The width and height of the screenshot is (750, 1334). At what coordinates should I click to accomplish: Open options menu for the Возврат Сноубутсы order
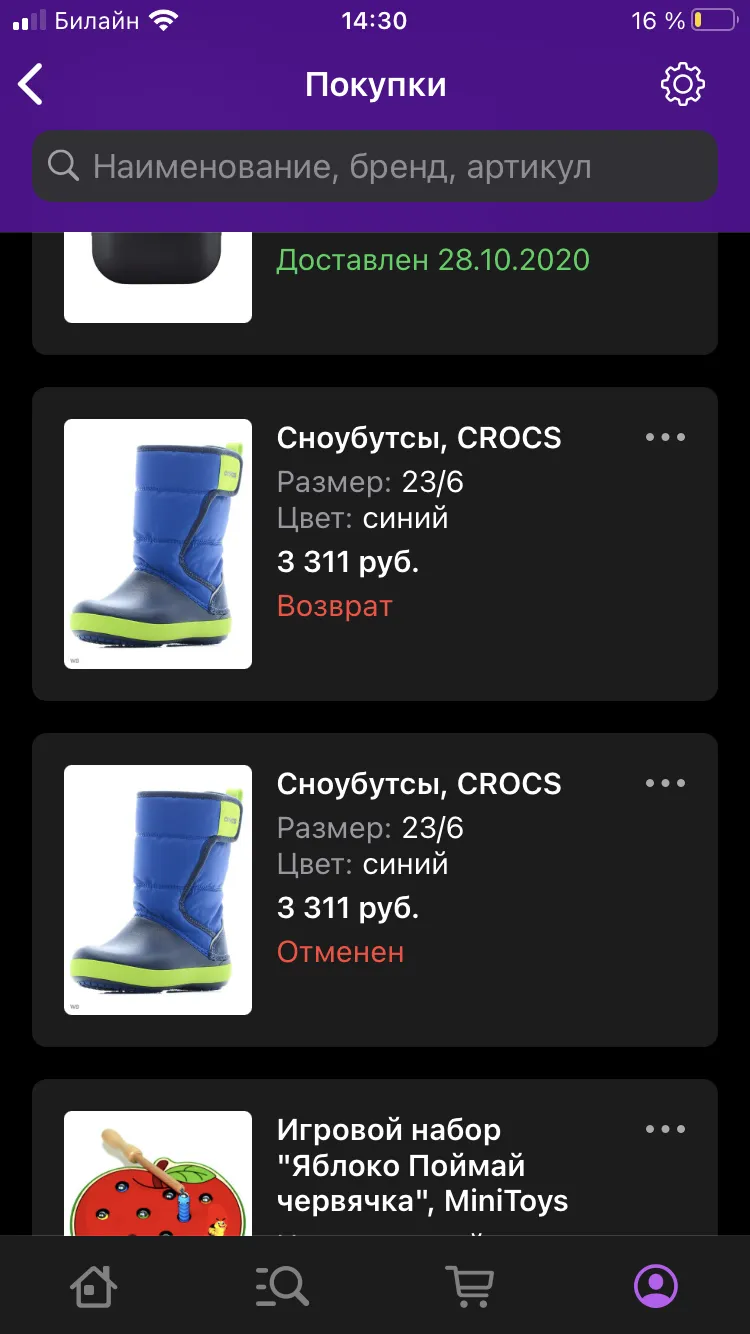665,437
